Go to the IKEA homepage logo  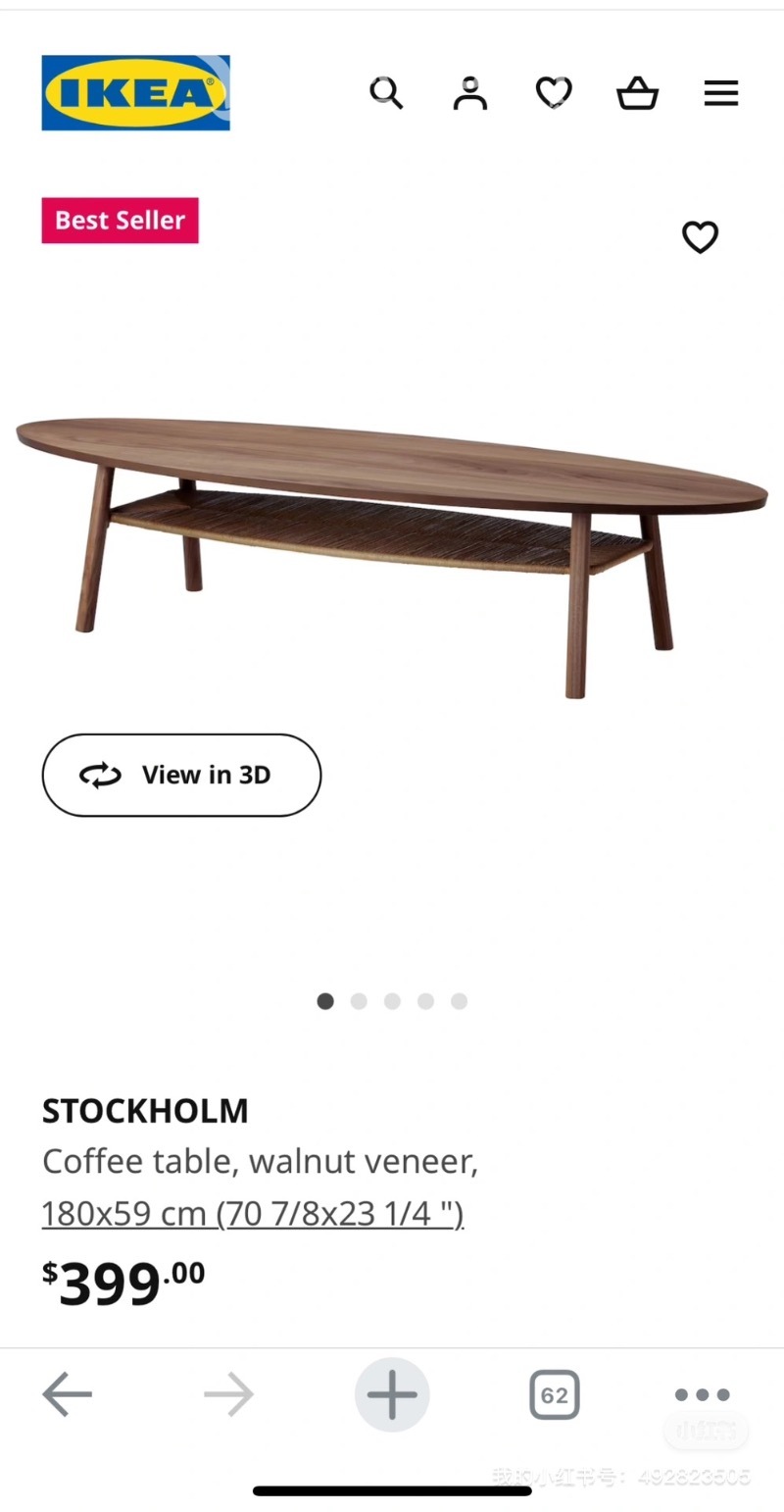pyautogui.click(x=135, y=93)
